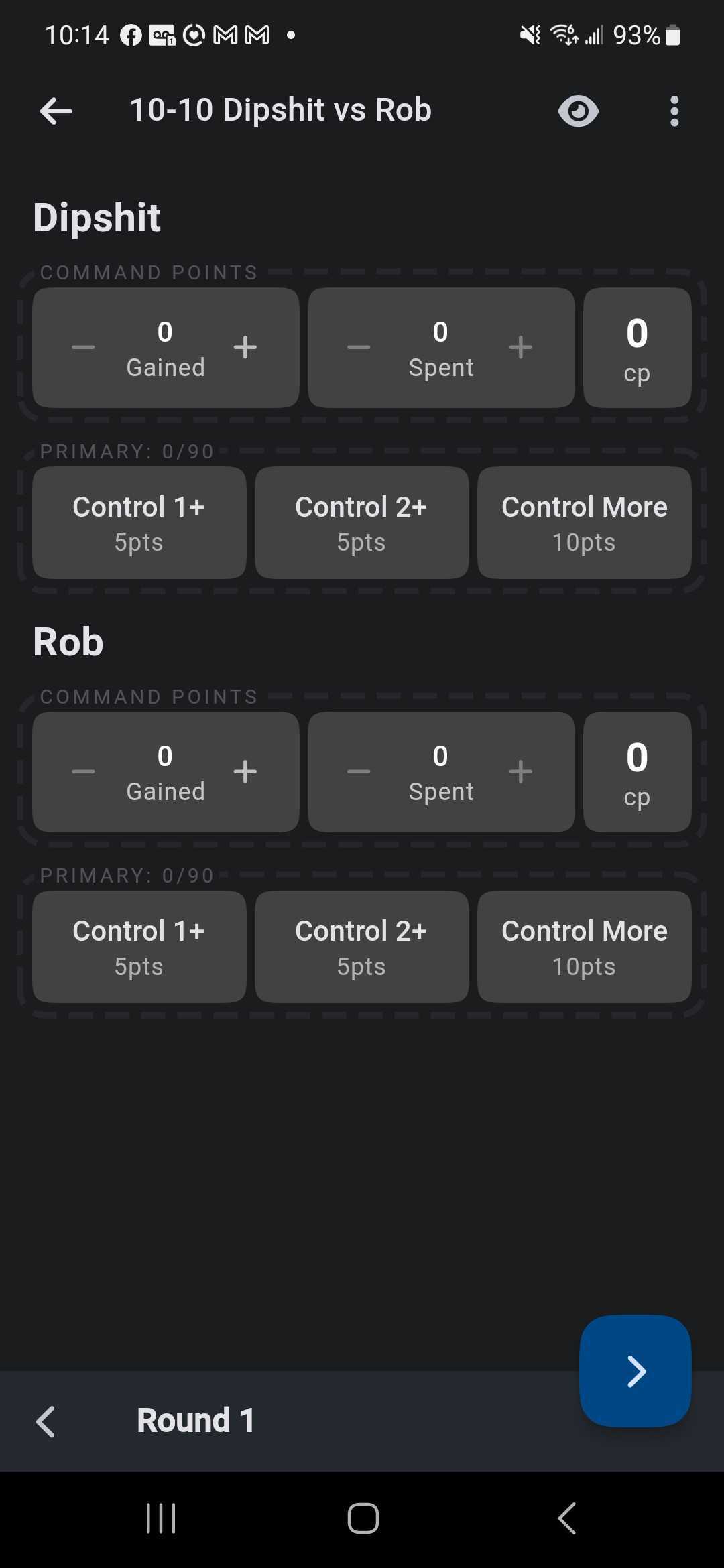Toggle the eye visibility icon

tap(578, 111)
